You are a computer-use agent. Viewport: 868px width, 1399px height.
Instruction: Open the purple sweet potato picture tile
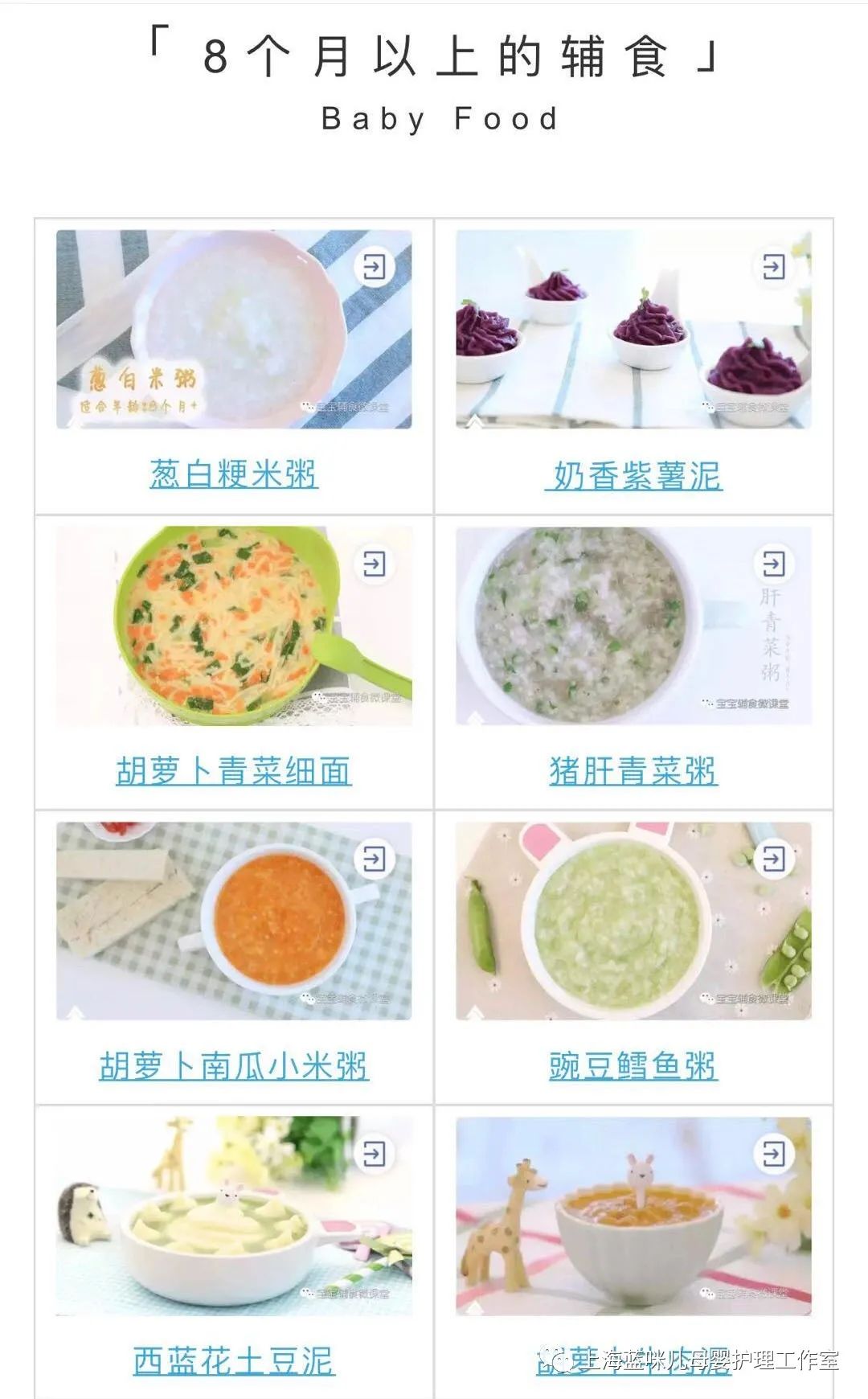pos(634,330)
